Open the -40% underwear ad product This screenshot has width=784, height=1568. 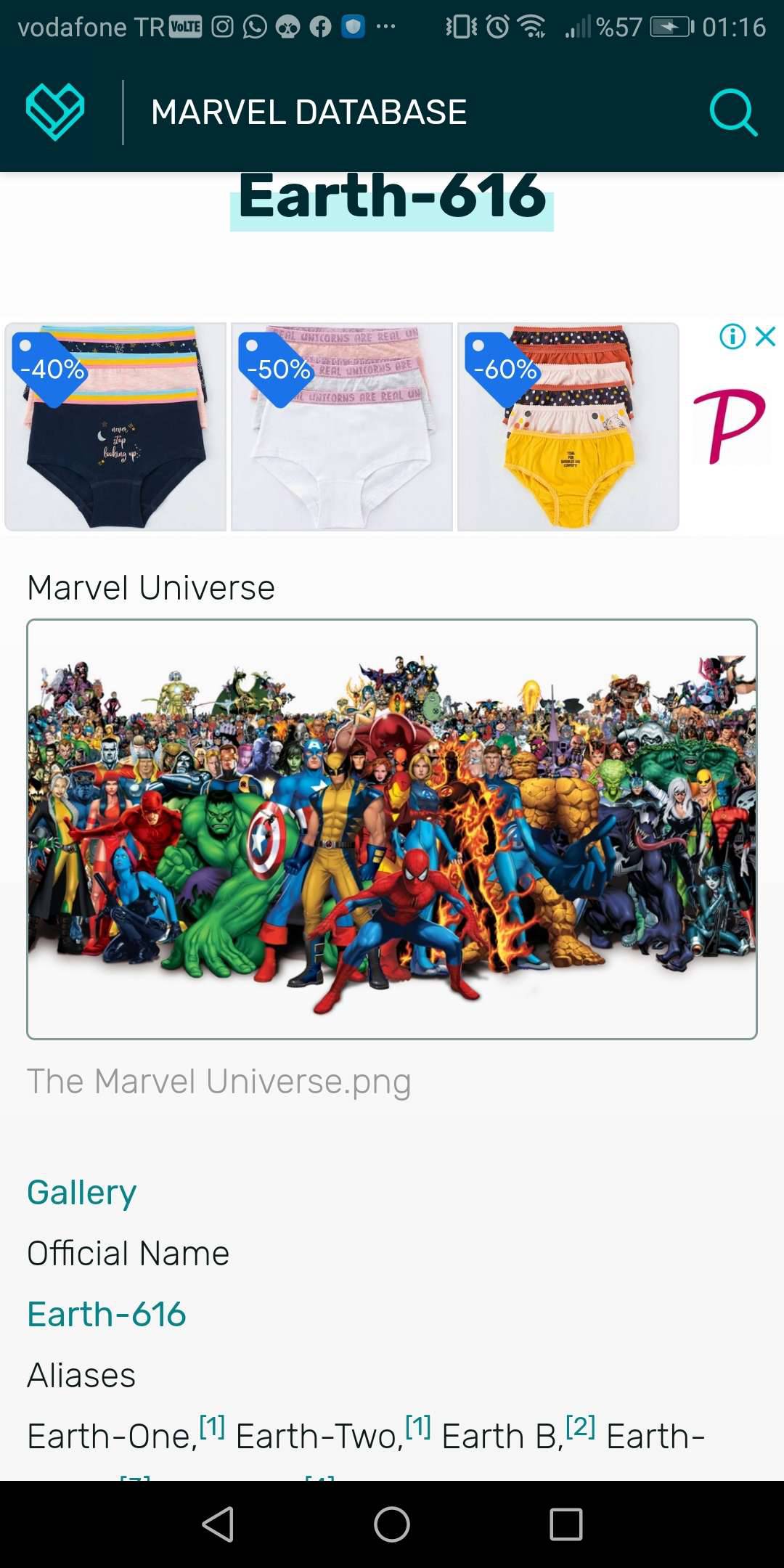coord(116,427)
